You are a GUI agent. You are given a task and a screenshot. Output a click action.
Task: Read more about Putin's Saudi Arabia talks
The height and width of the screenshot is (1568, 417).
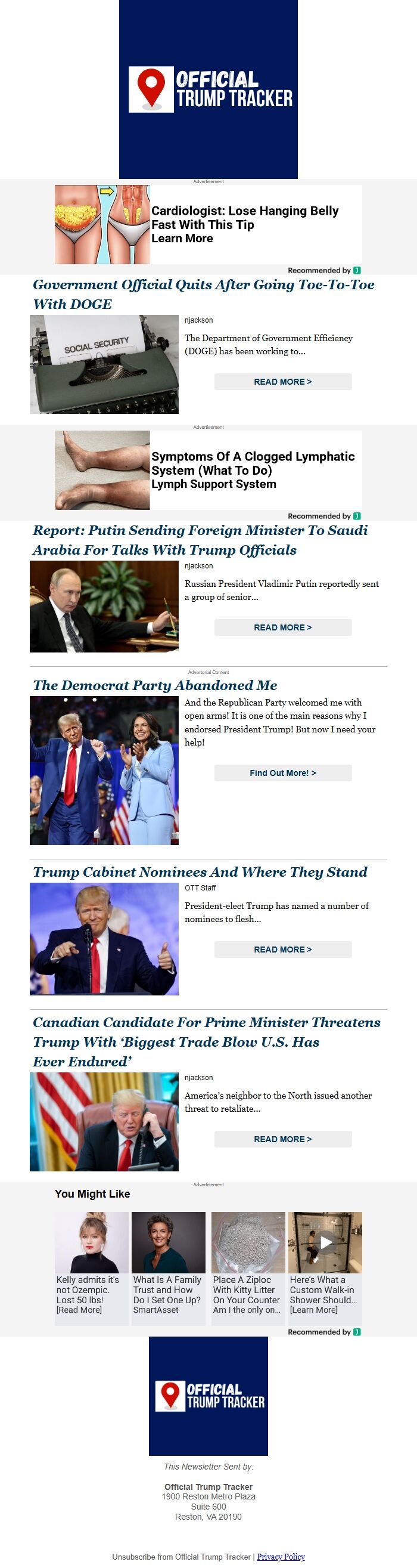282,627
